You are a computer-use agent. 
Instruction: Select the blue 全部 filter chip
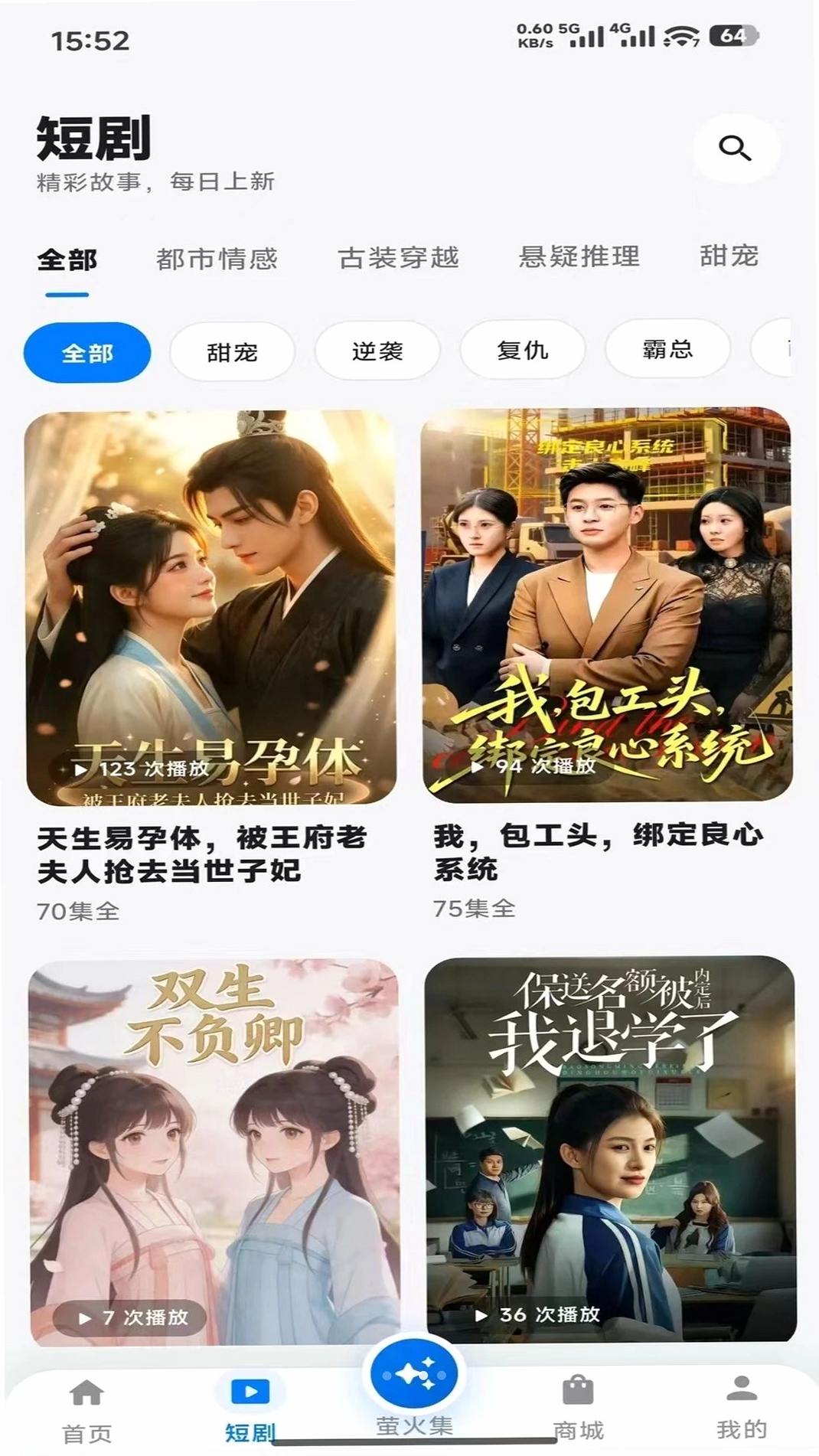(87, 352)
